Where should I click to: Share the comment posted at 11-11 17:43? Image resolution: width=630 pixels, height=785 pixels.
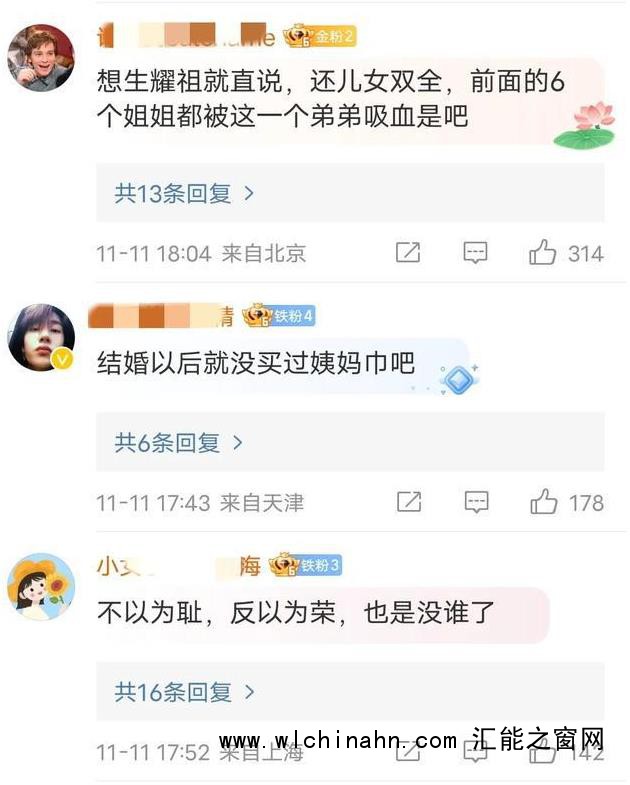[408, 502]
